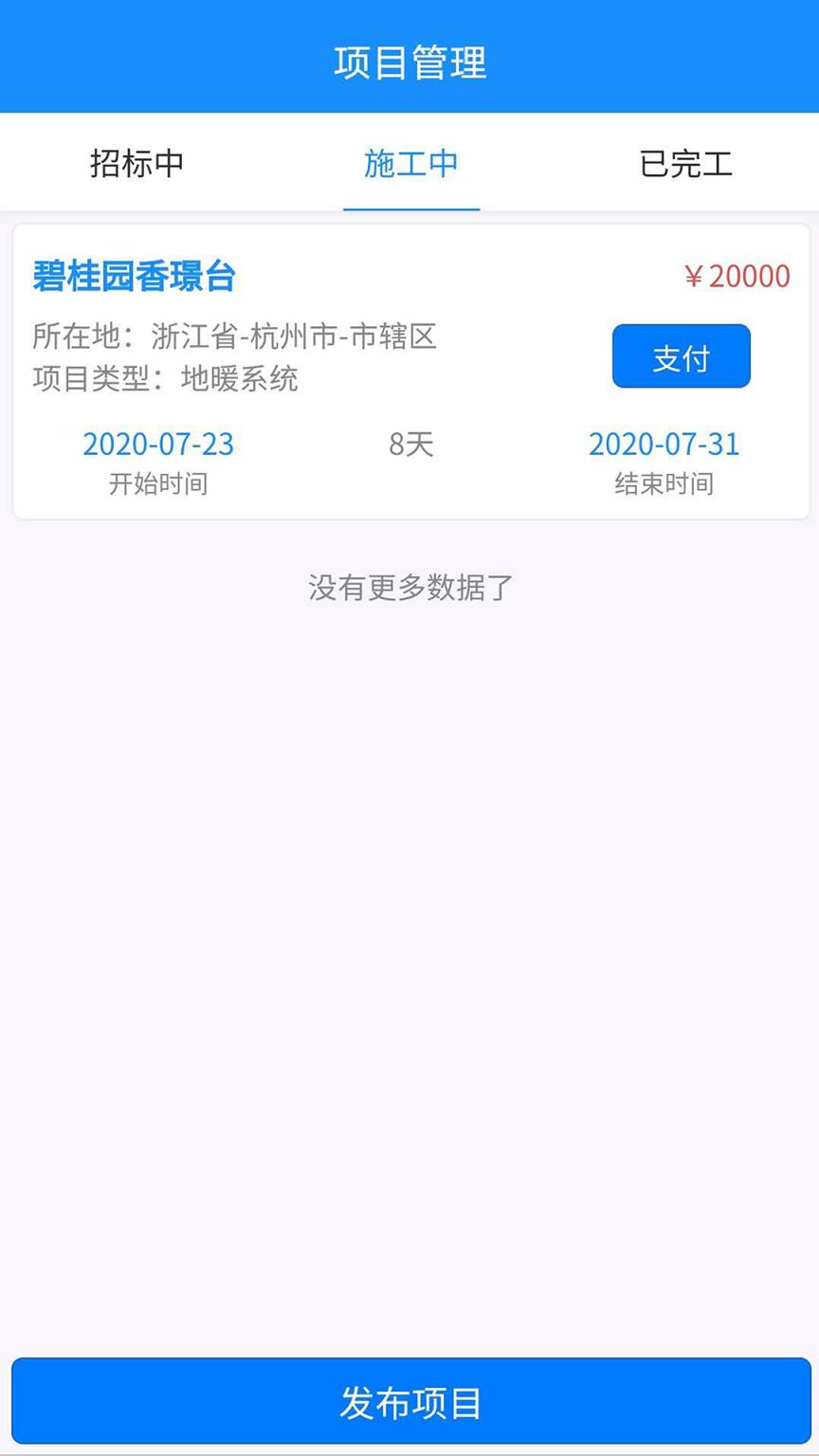Click the duration text 8天
The image size is (819, 1456).
coord(409,445)
